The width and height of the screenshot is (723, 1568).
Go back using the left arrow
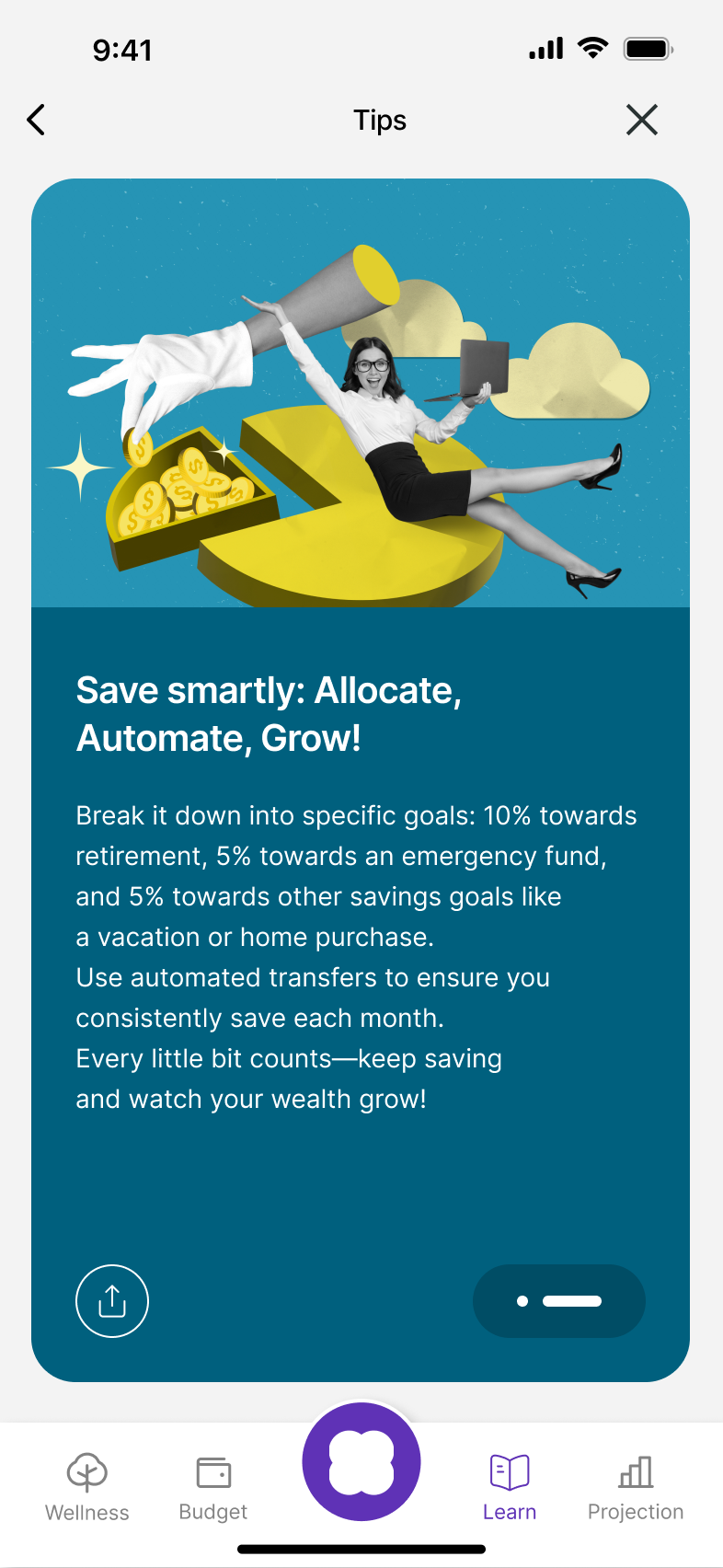click(35, 120)
